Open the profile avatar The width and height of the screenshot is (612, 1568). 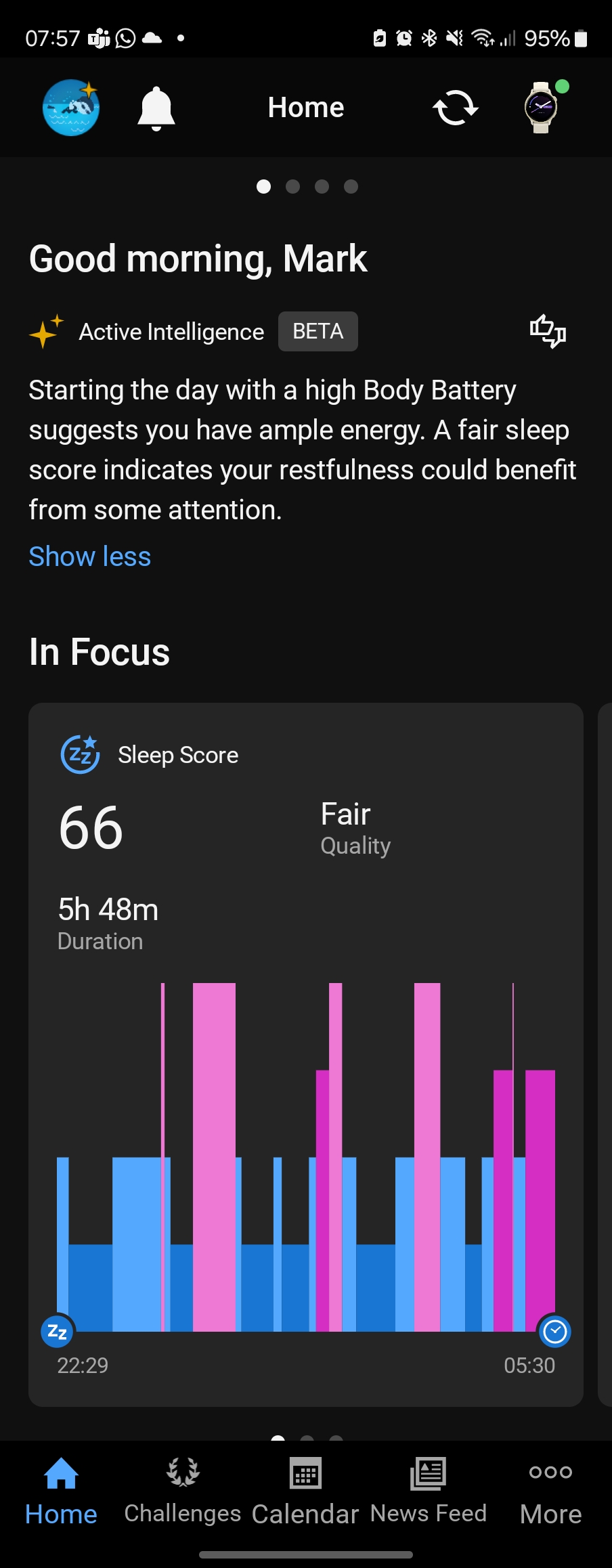click(71, 108)
